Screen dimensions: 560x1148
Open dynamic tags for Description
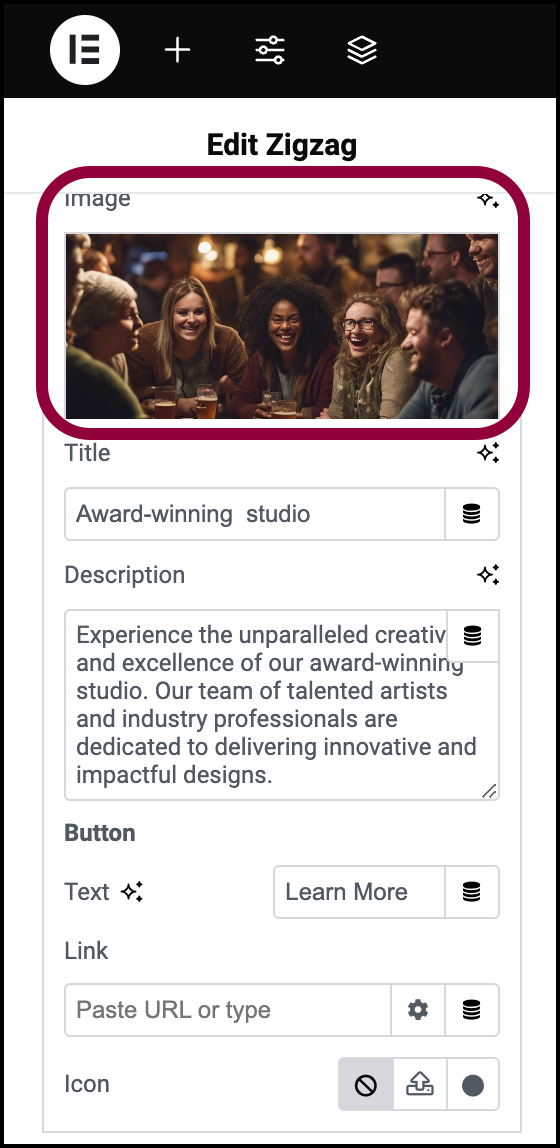click(473, 636)
